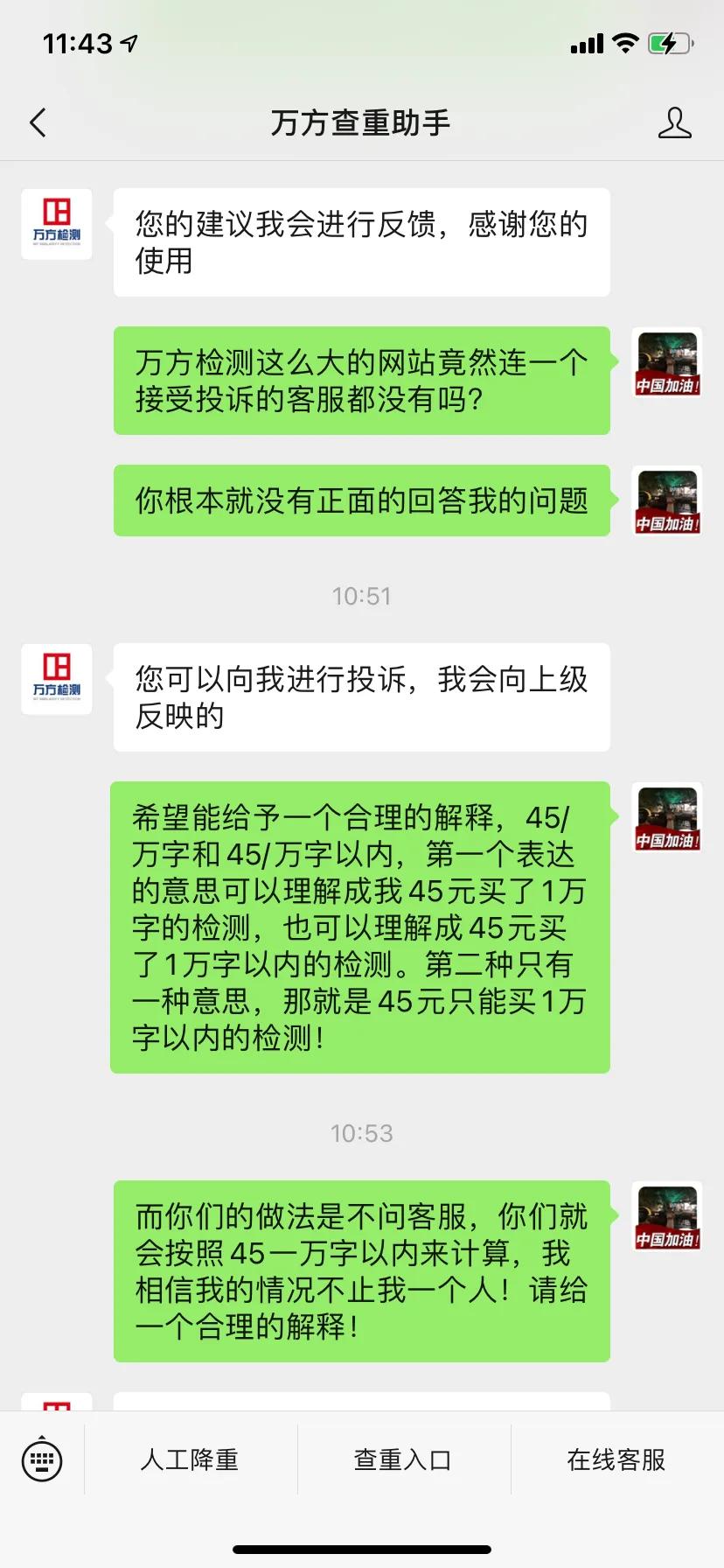
Task: Tap the charging battery icon
Action: (x=668, y=43)
